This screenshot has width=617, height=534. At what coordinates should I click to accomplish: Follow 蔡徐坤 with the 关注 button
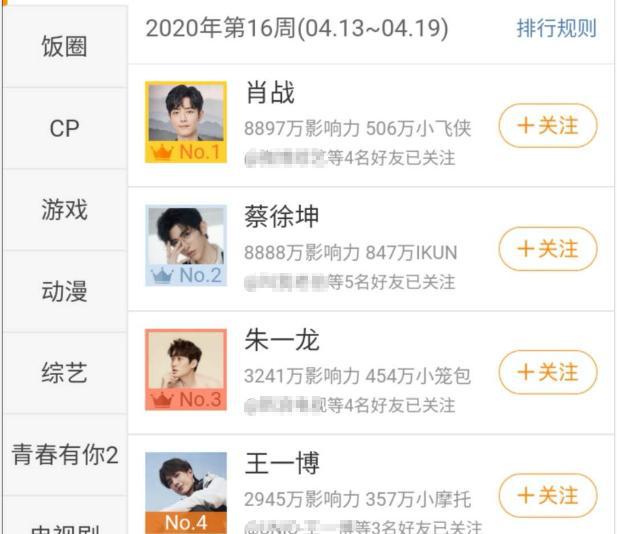coord(547,249)
